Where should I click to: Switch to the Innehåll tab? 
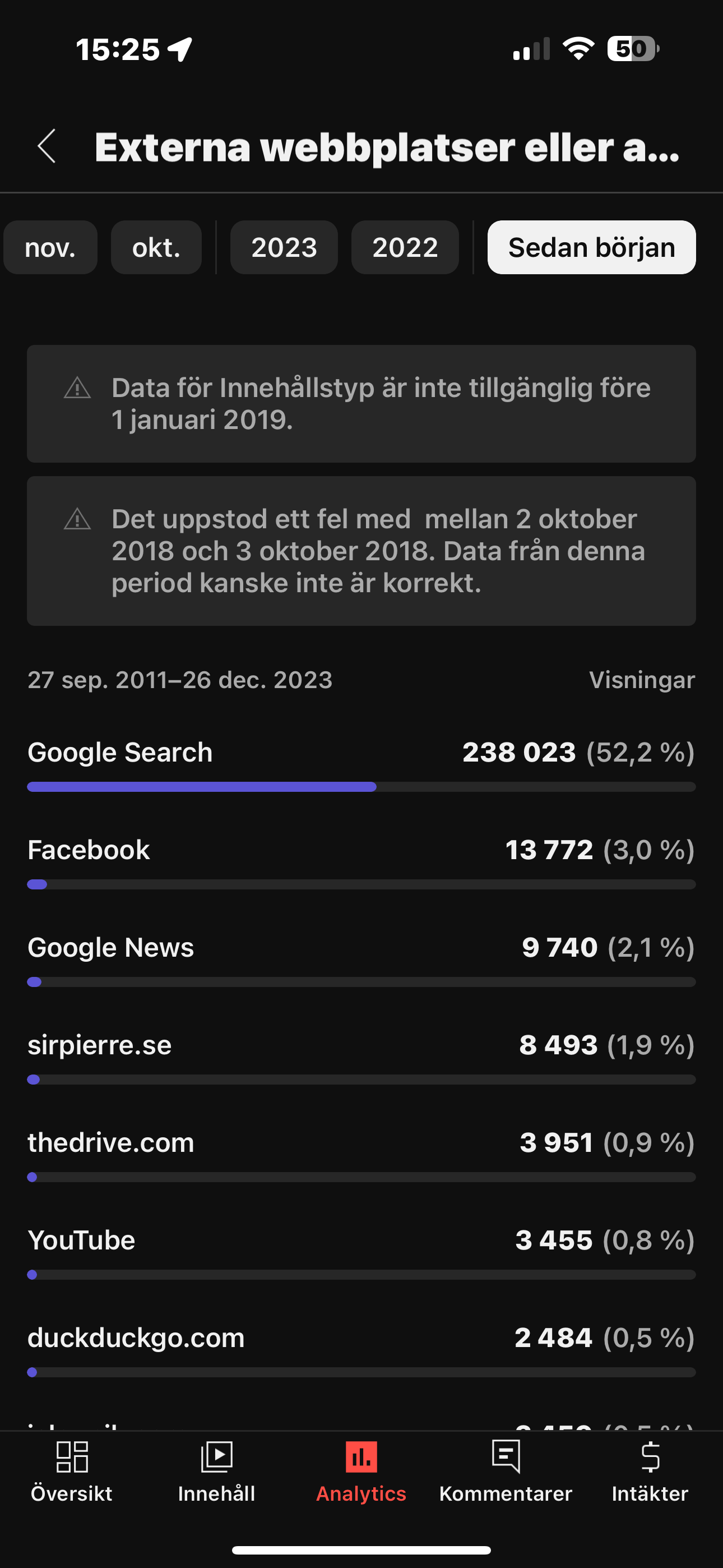point(217,1472)
